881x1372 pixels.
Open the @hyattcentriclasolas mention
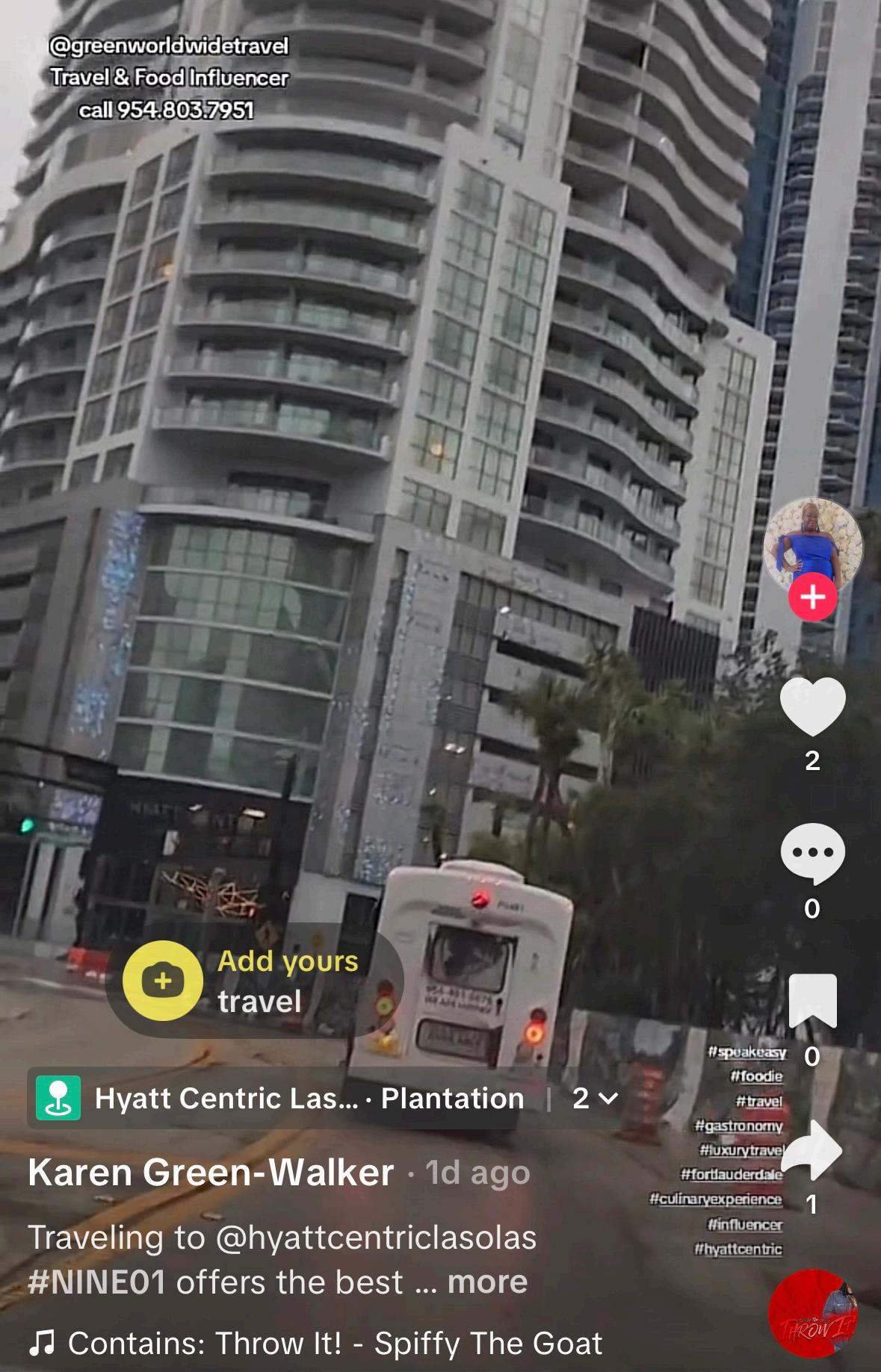(x=376, y=1238)
